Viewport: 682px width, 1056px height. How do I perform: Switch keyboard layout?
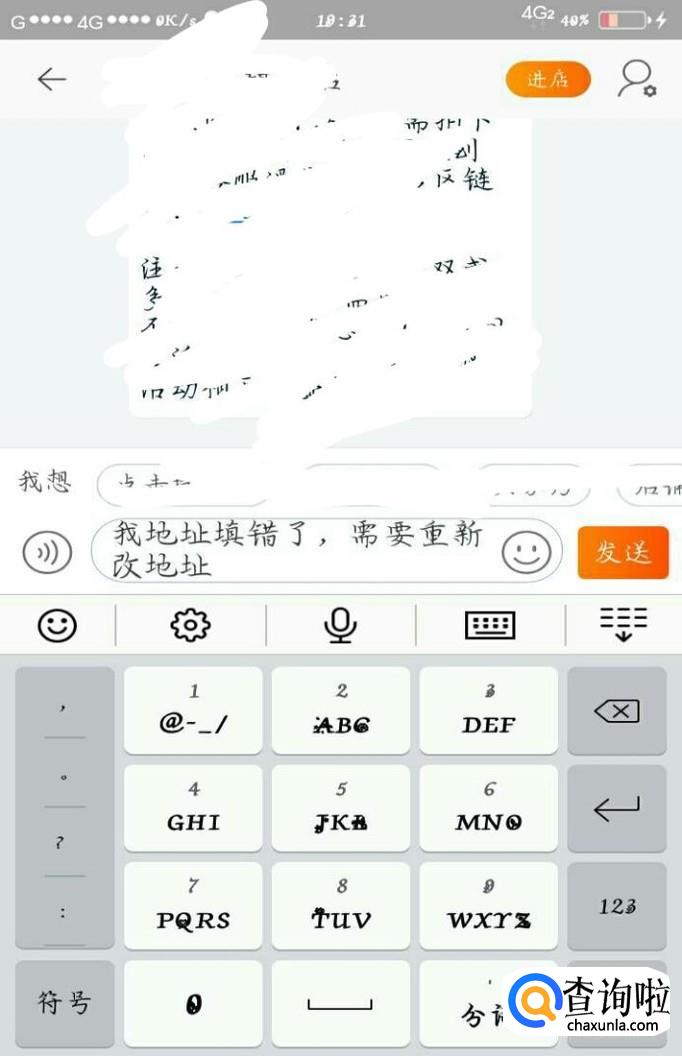coord(490,625)
